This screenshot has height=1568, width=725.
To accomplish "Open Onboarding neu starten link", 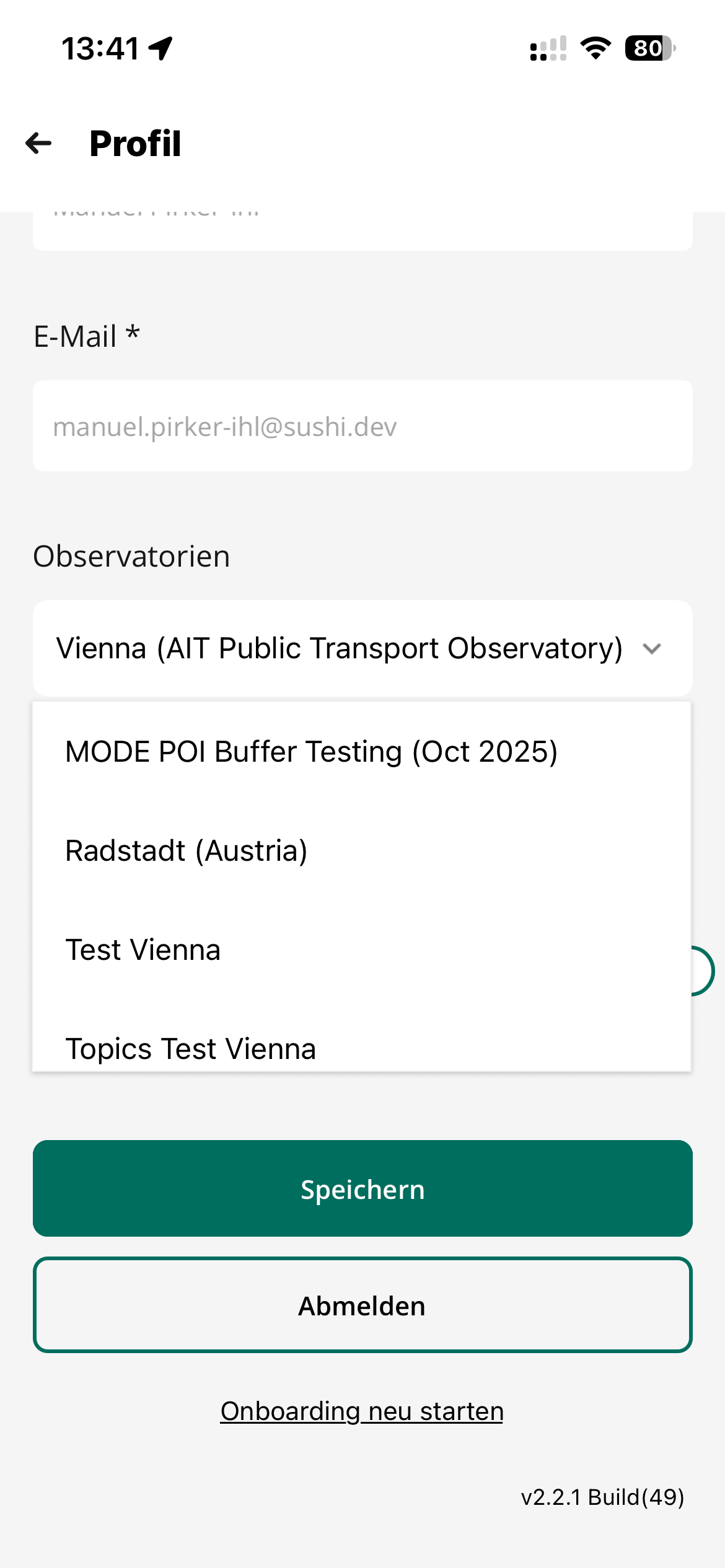I will (362, 1411).
